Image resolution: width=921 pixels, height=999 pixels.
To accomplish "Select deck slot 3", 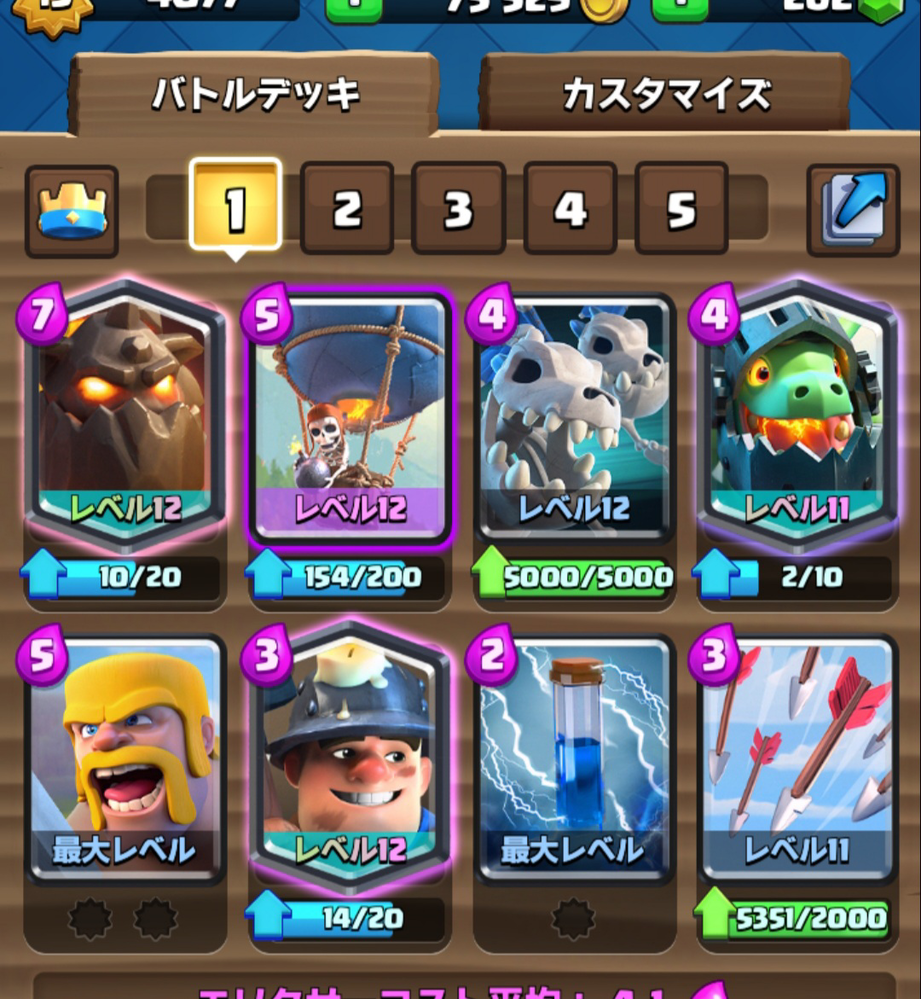I will point(457,209).
